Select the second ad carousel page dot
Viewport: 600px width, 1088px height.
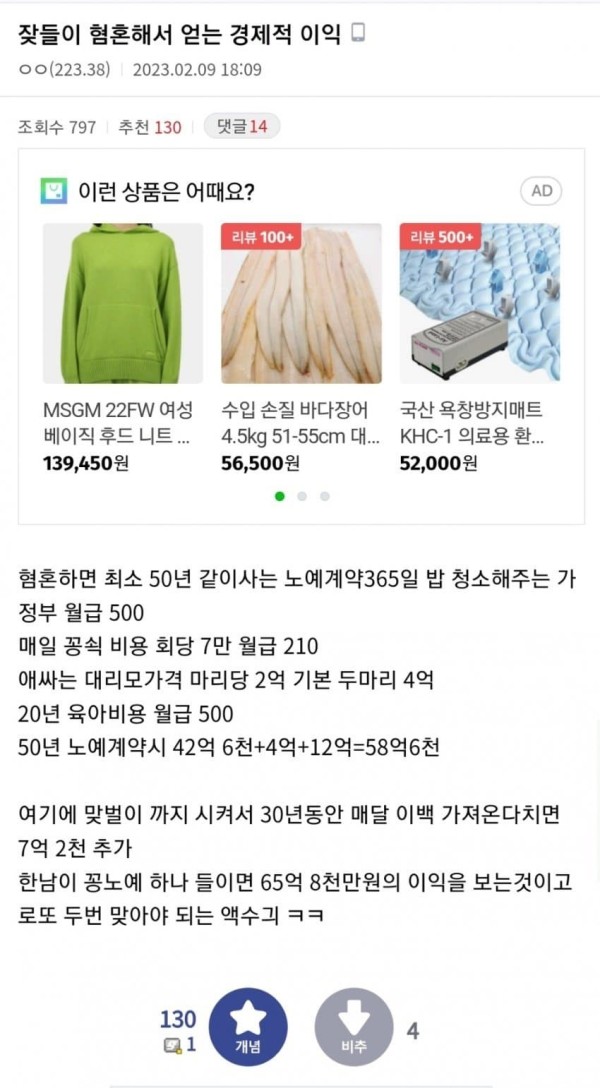click(302, 496)
